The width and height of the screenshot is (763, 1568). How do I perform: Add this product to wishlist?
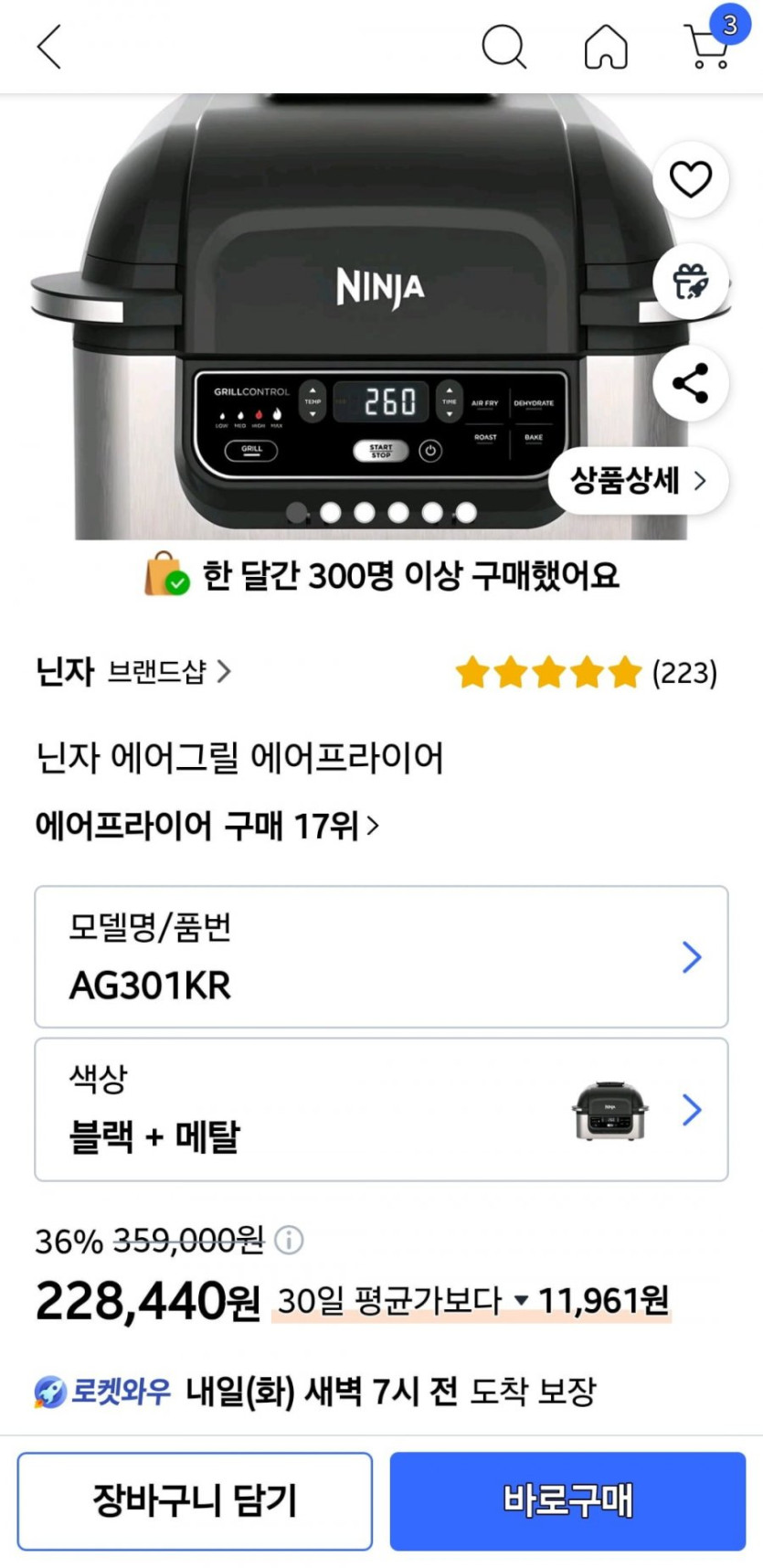(691, 179)
